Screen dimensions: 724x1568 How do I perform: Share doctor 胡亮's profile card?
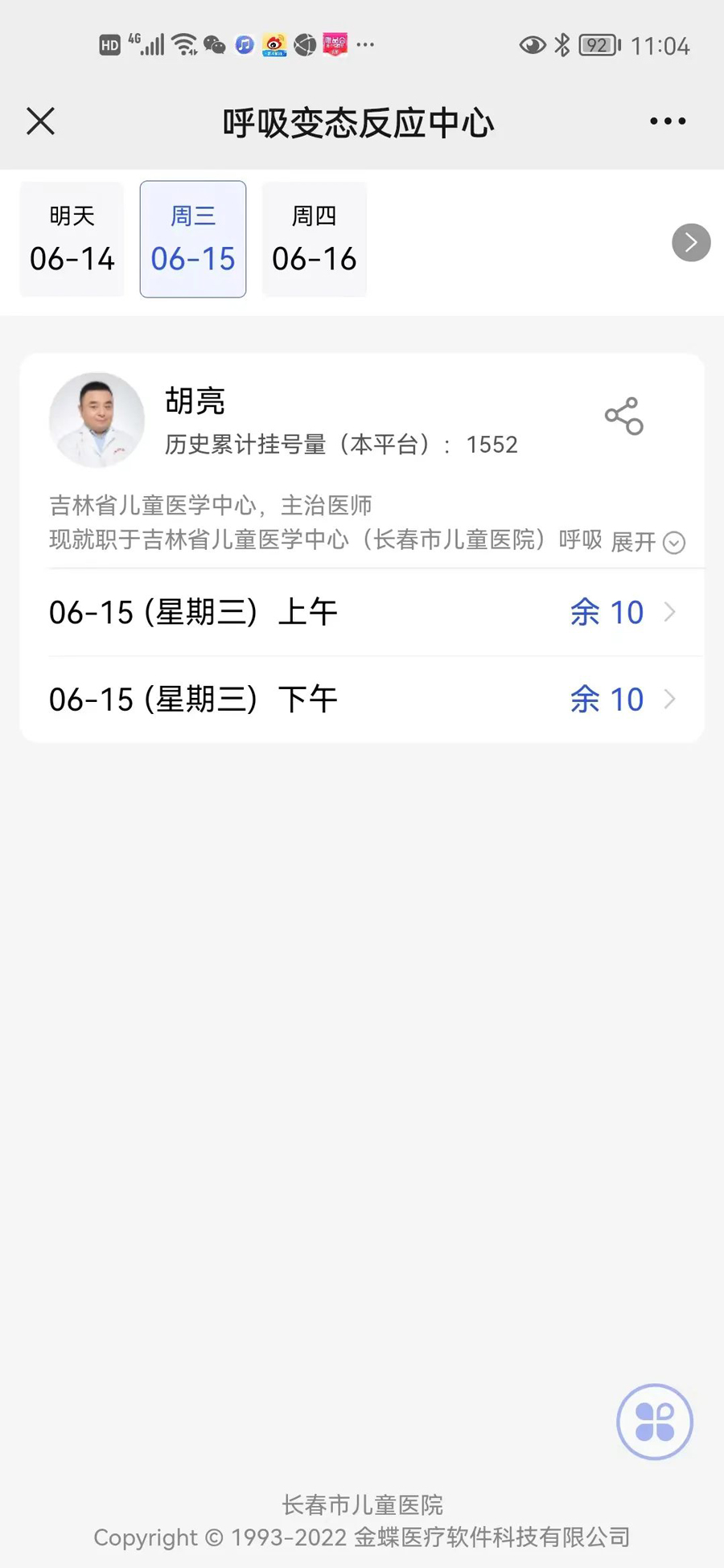tap(622, 417)
